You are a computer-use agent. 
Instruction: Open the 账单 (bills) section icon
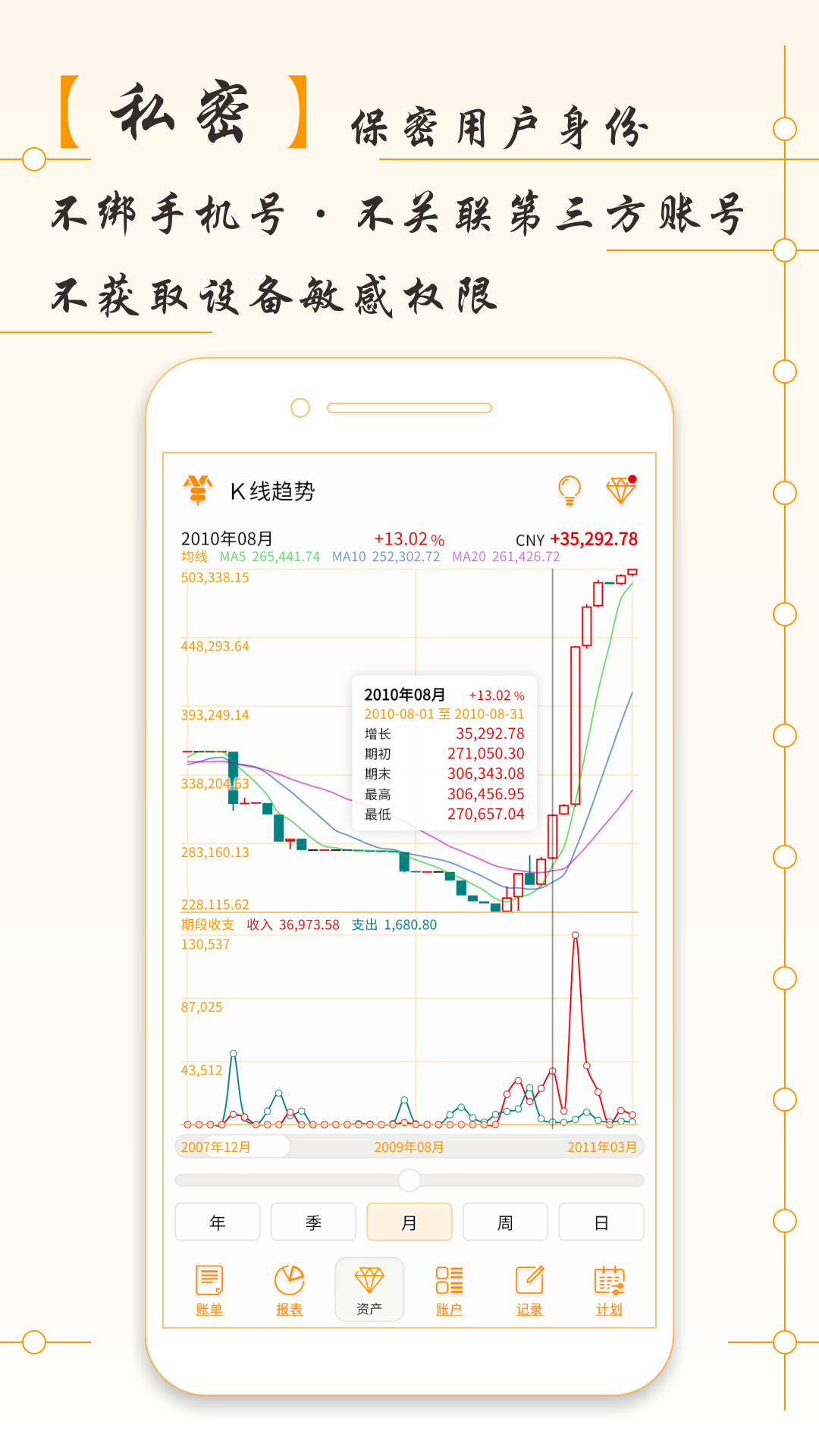(209, 1288)
